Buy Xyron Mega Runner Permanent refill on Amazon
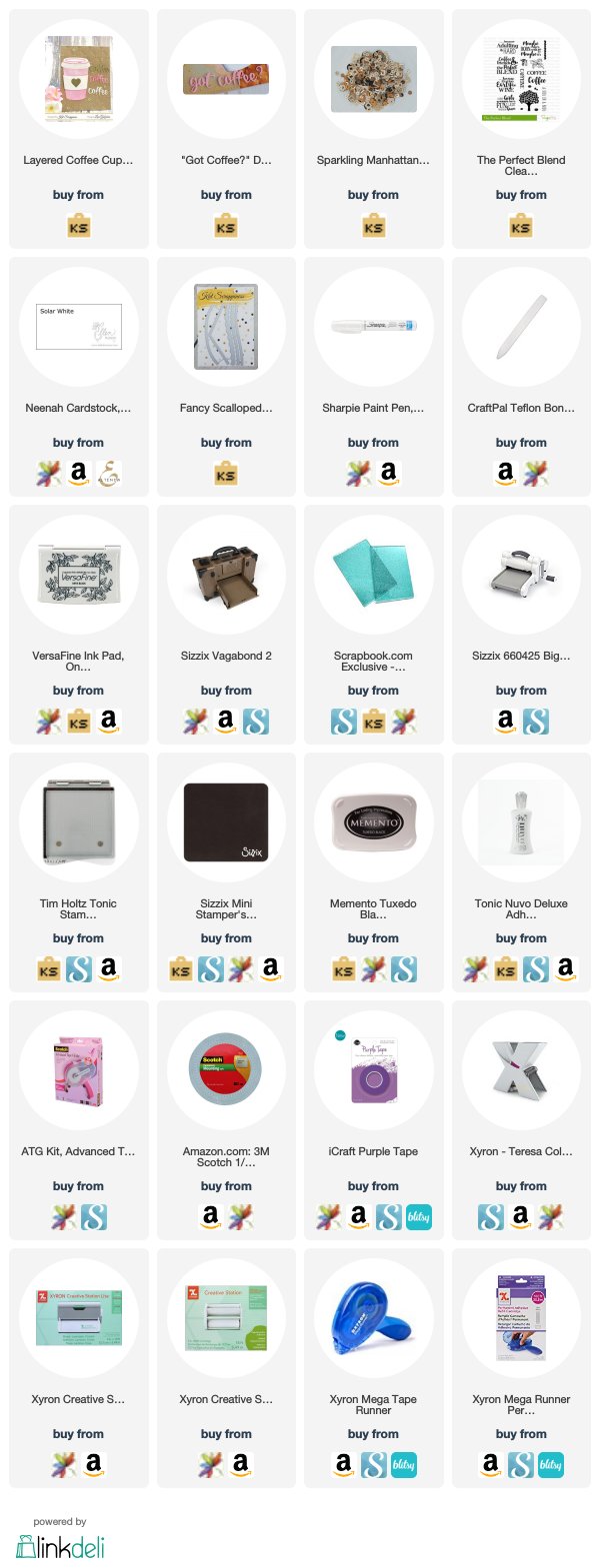 [x=491, y=1465]
